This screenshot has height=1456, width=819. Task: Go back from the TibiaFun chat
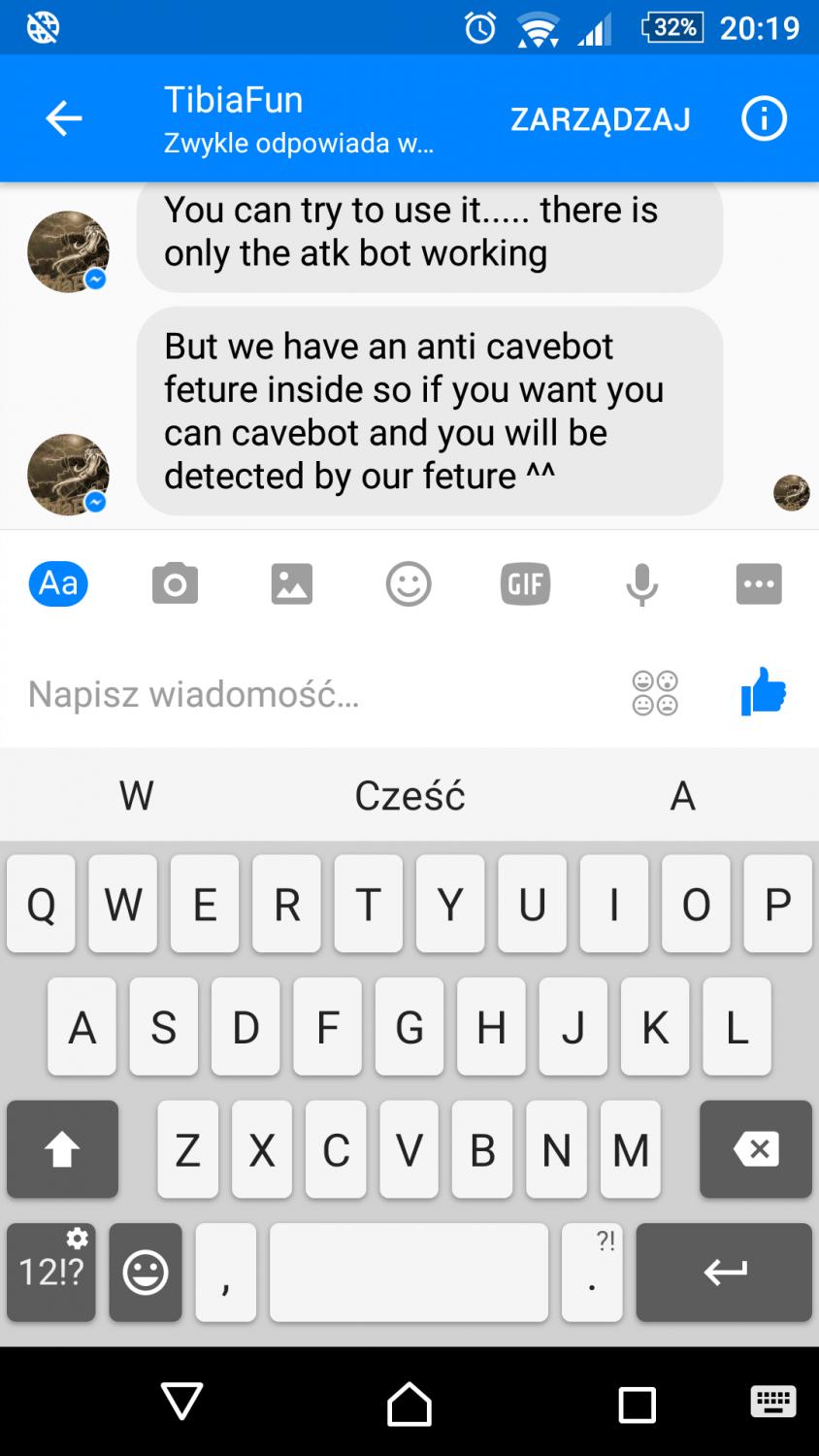[64, 118]
